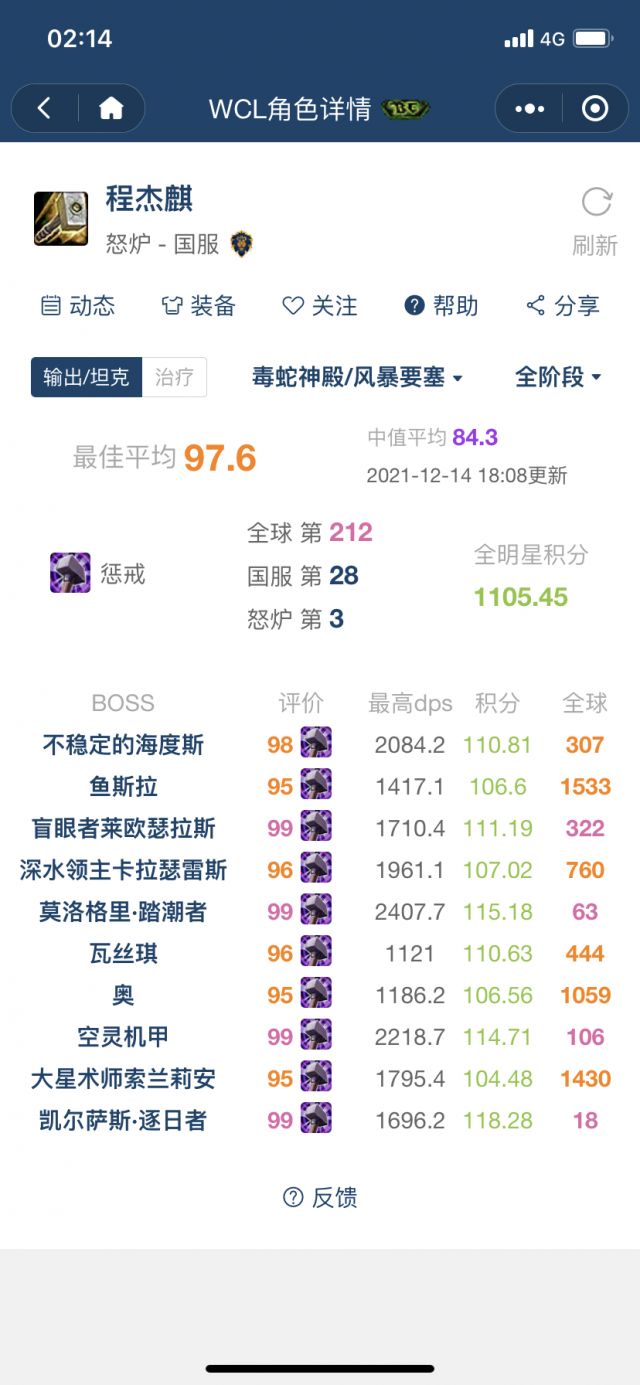Image resolution: width=640 pixels, height=1385 pixels.
Task: Open the 动态 activity section
Action: click(78, 306)
